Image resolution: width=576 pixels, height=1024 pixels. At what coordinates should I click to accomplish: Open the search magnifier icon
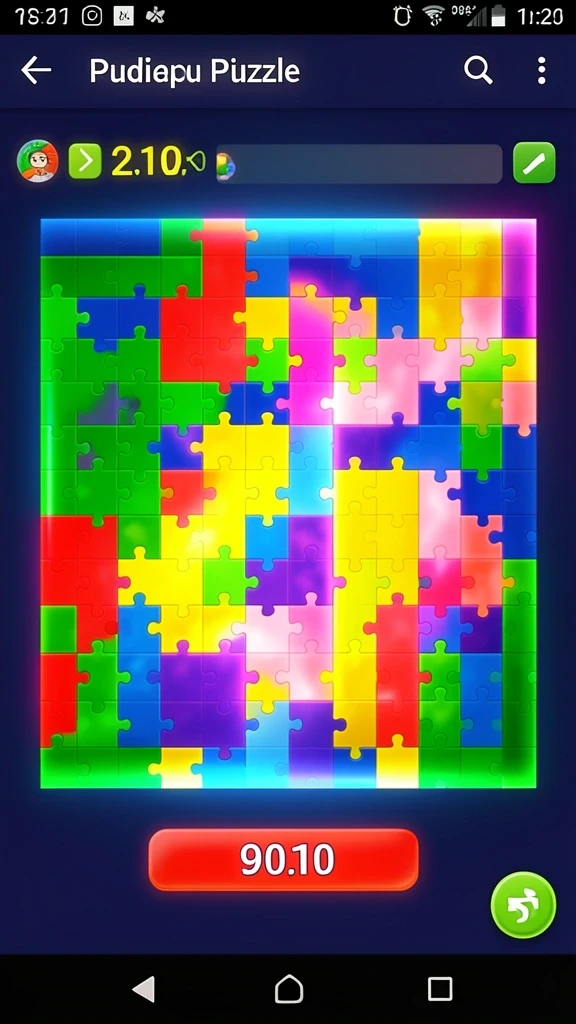coord(478,70)
